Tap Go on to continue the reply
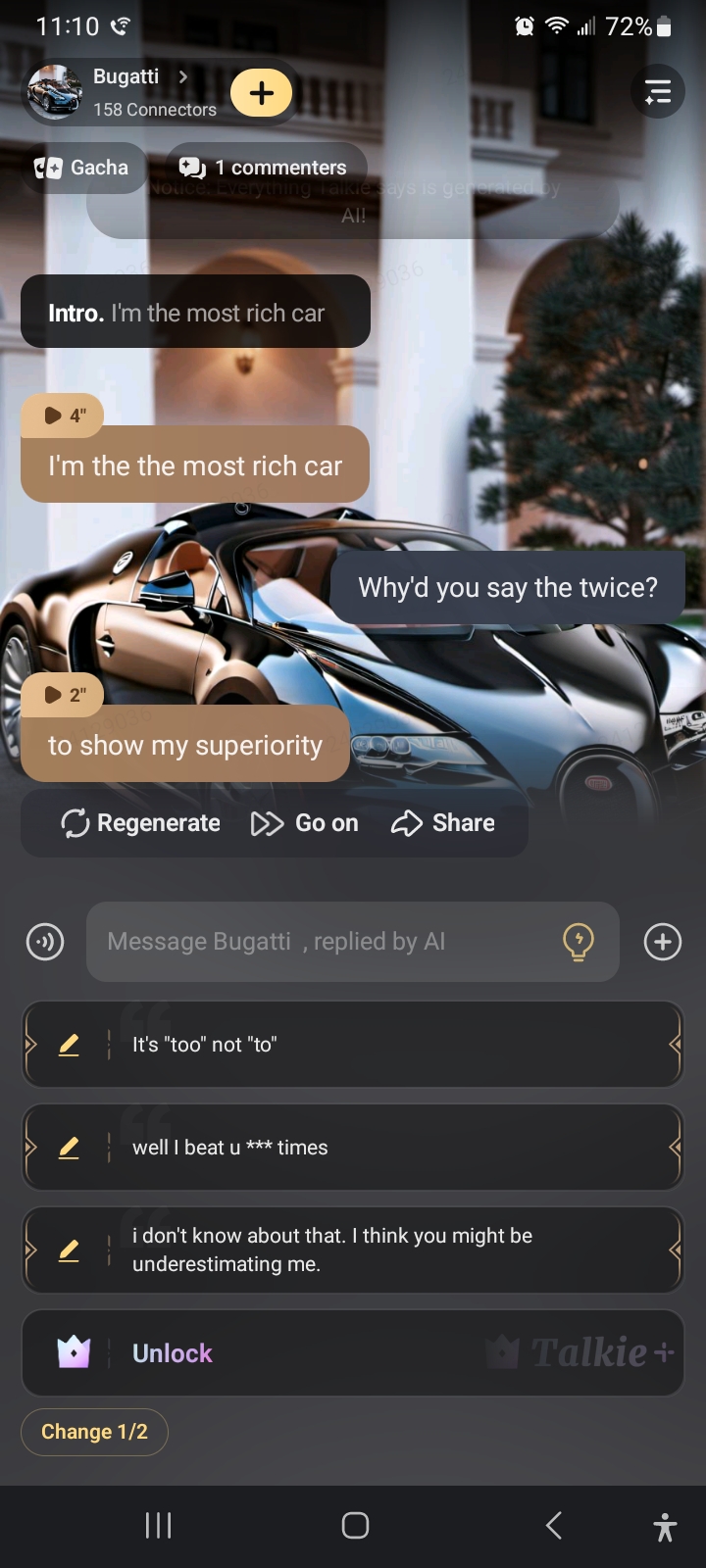706x1568 pixels. point(305,823)
